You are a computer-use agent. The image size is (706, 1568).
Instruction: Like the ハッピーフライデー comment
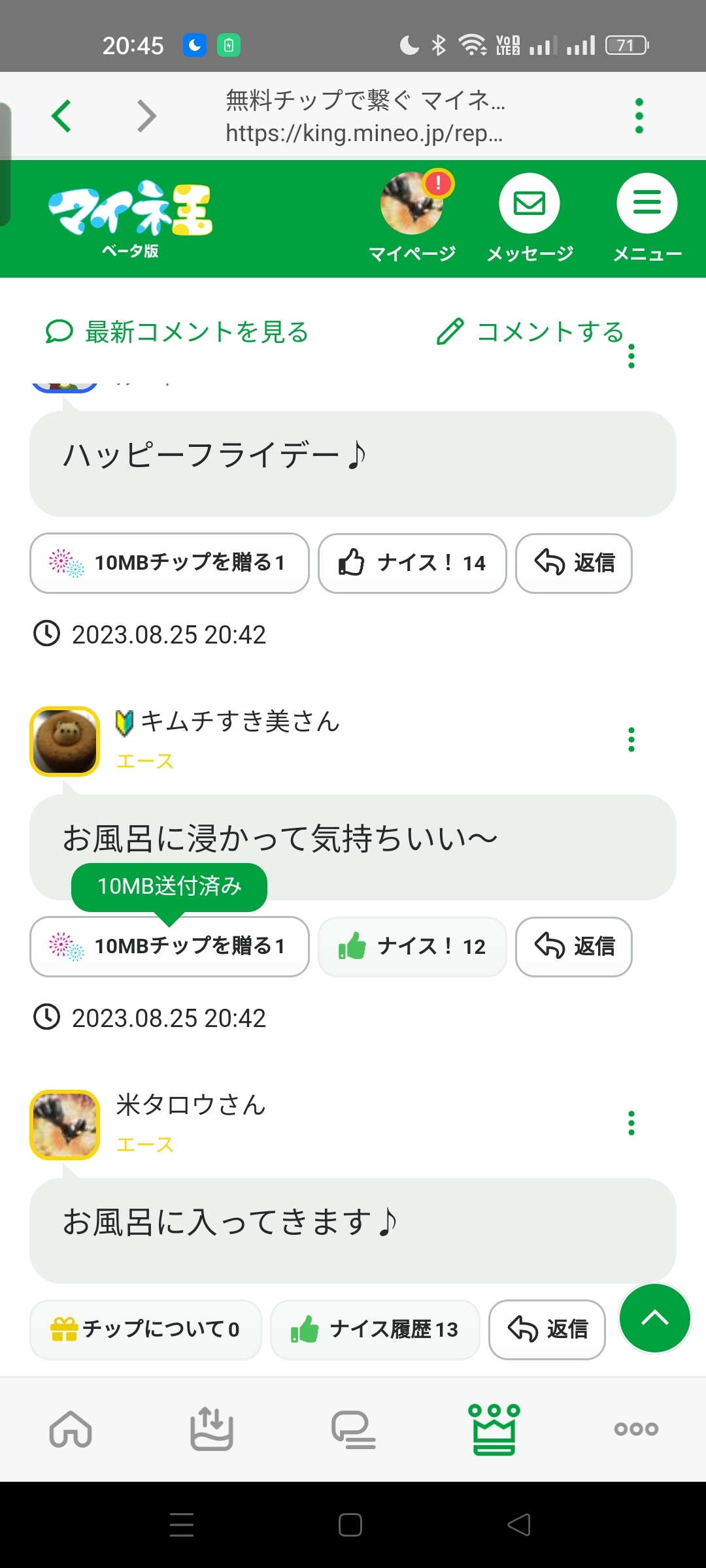coord(412,563)
